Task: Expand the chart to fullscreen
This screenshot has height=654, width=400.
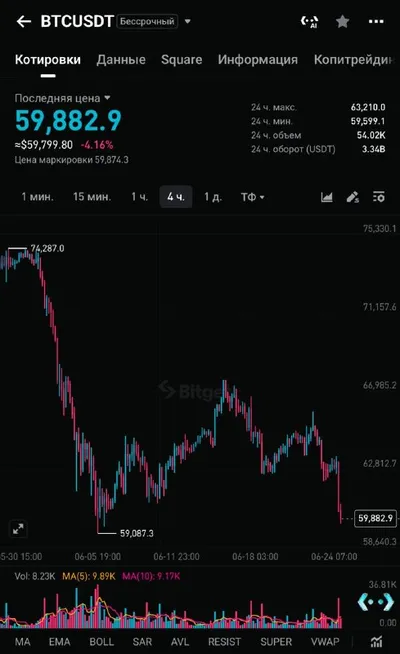Action: click(x=18, y=529)
